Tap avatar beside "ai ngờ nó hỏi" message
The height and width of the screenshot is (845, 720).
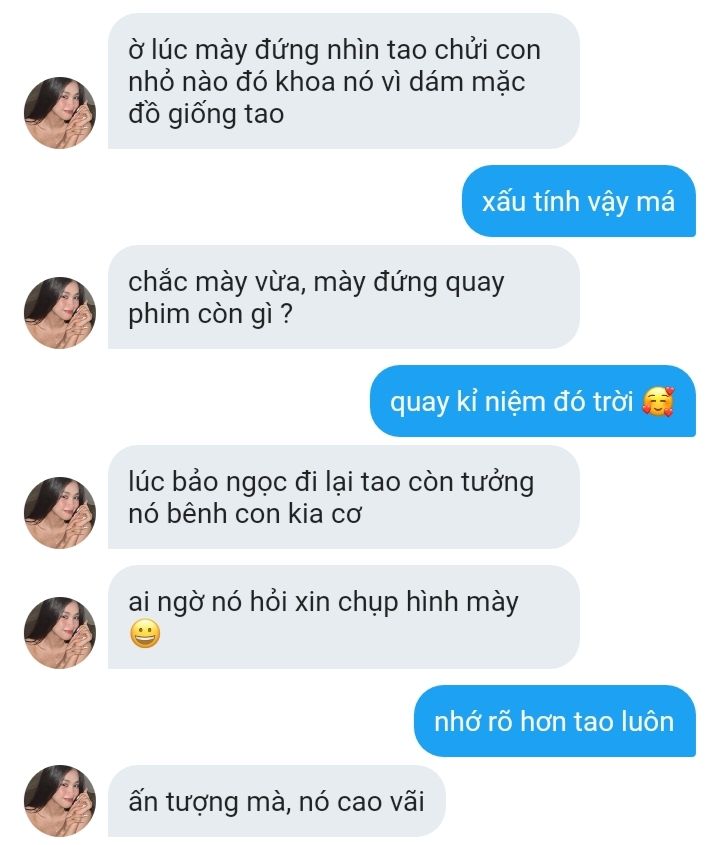click(60, 633)
